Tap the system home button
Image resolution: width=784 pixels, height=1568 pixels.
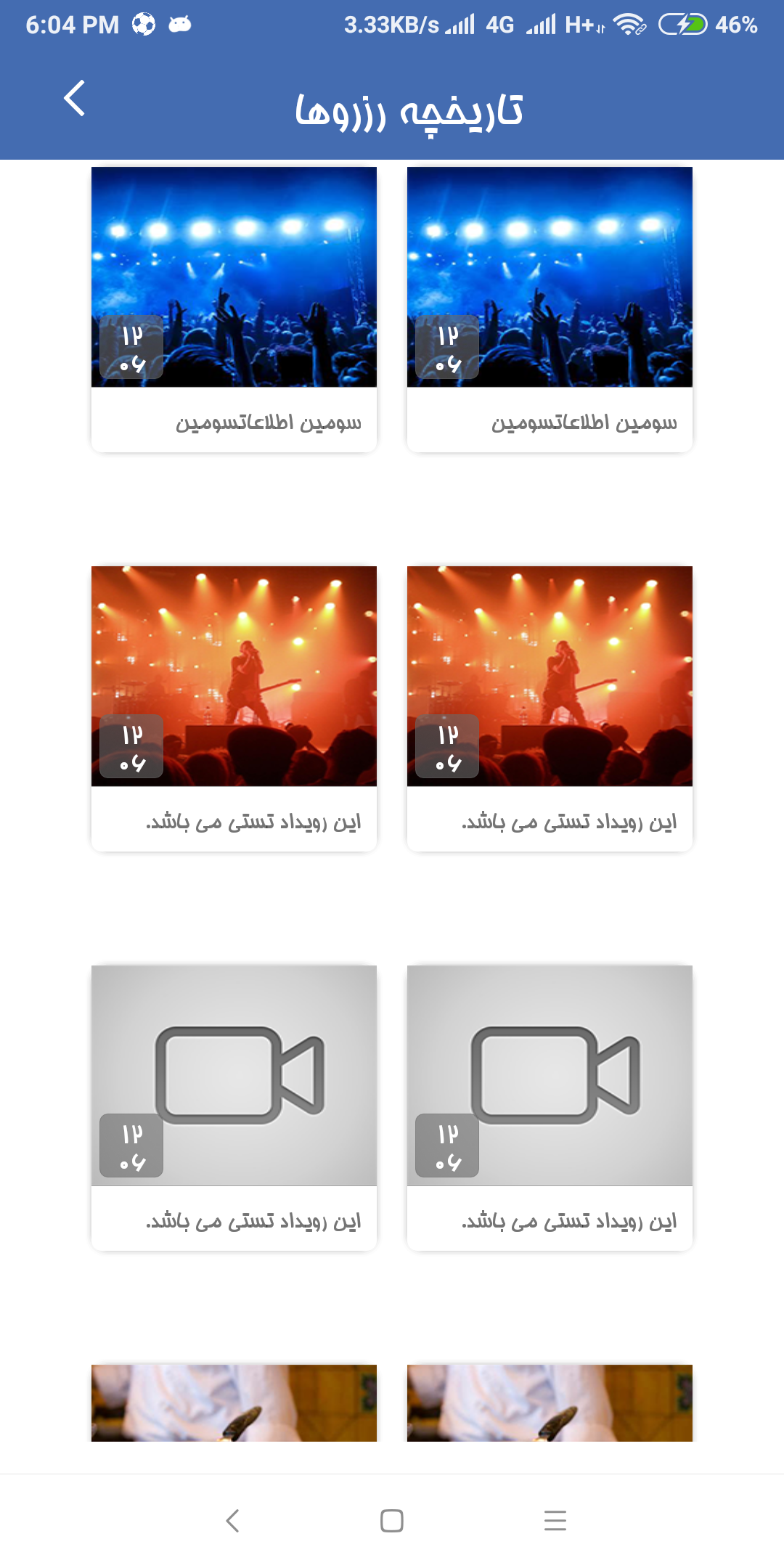click(x=392, y=1520)
